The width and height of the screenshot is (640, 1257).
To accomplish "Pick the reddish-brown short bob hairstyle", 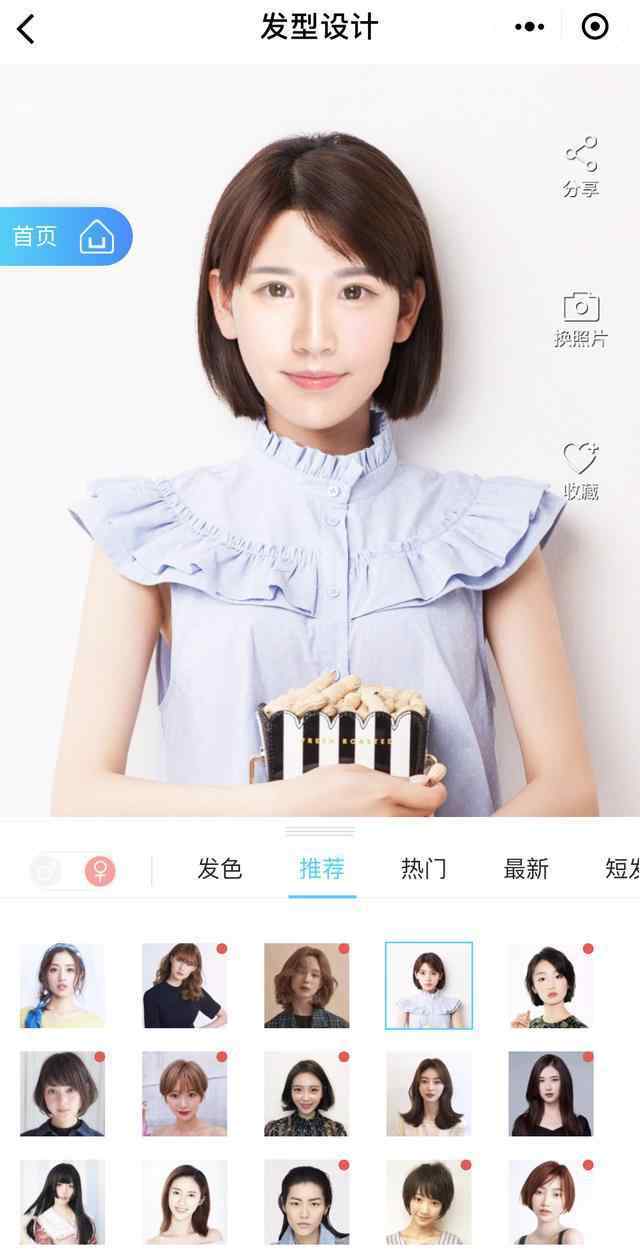I will click(x=551, y=1202).
